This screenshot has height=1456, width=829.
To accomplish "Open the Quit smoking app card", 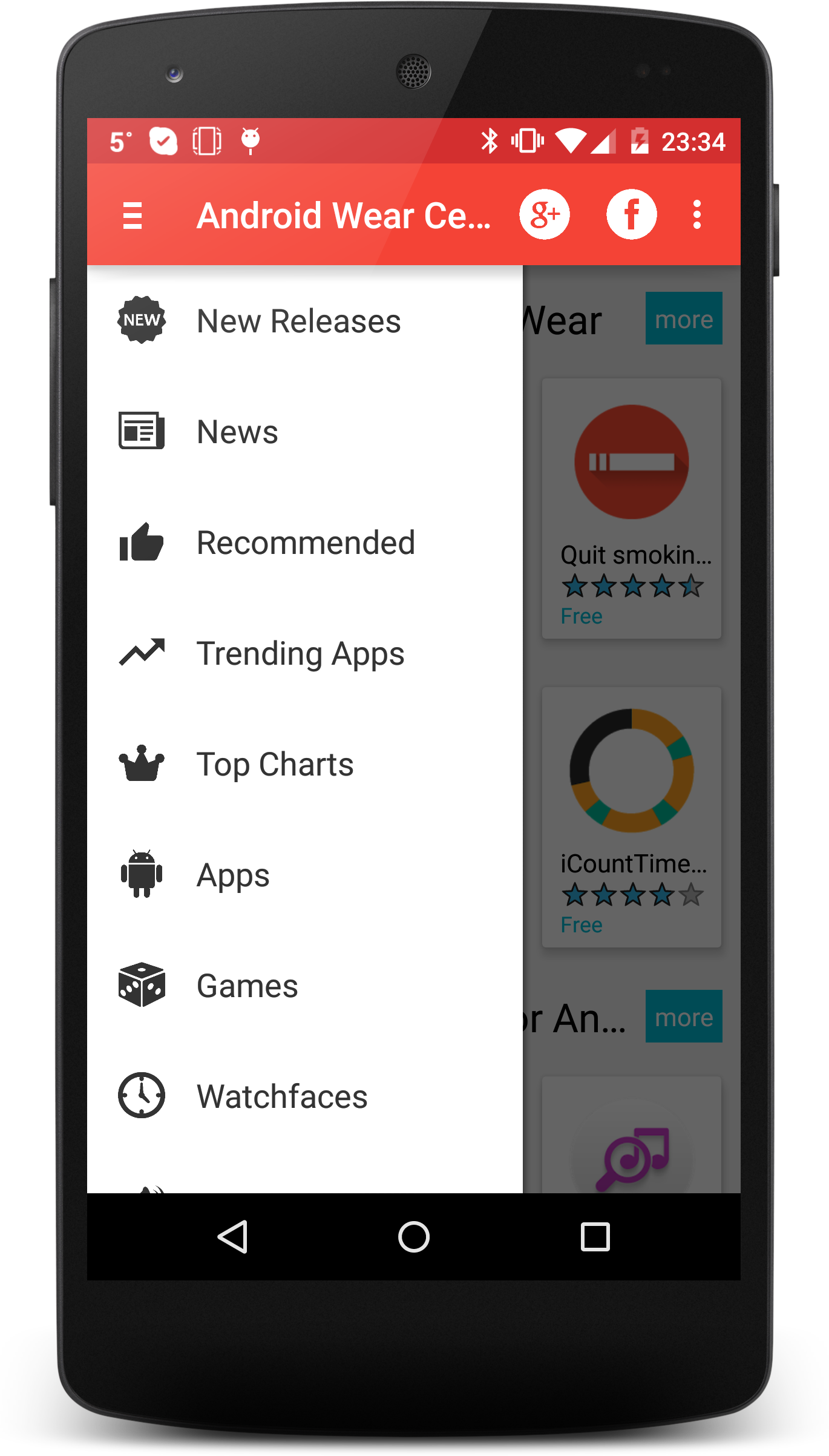I will pos(631,509).
